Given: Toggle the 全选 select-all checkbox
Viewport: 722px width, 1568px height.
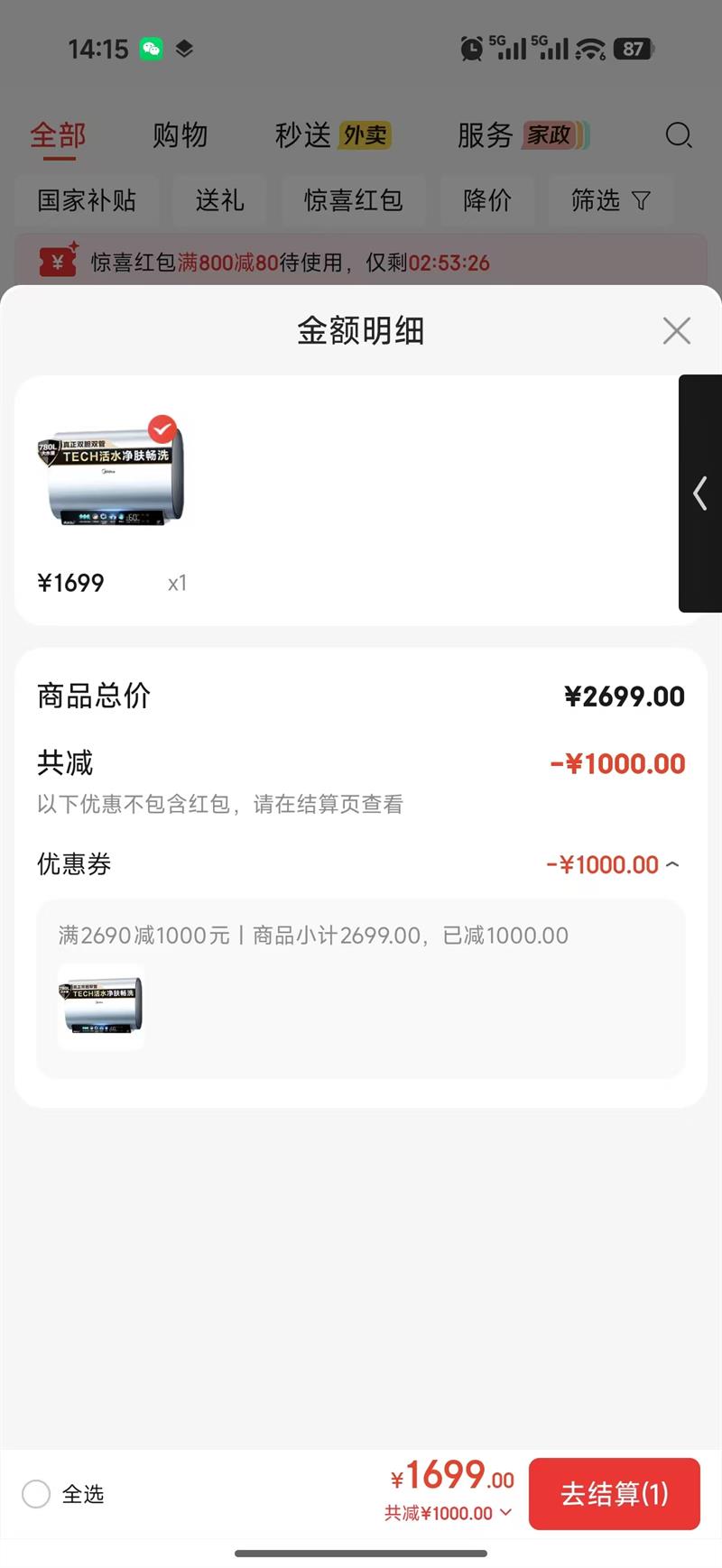Looking at the screenshot, I should pos(36,1494).
